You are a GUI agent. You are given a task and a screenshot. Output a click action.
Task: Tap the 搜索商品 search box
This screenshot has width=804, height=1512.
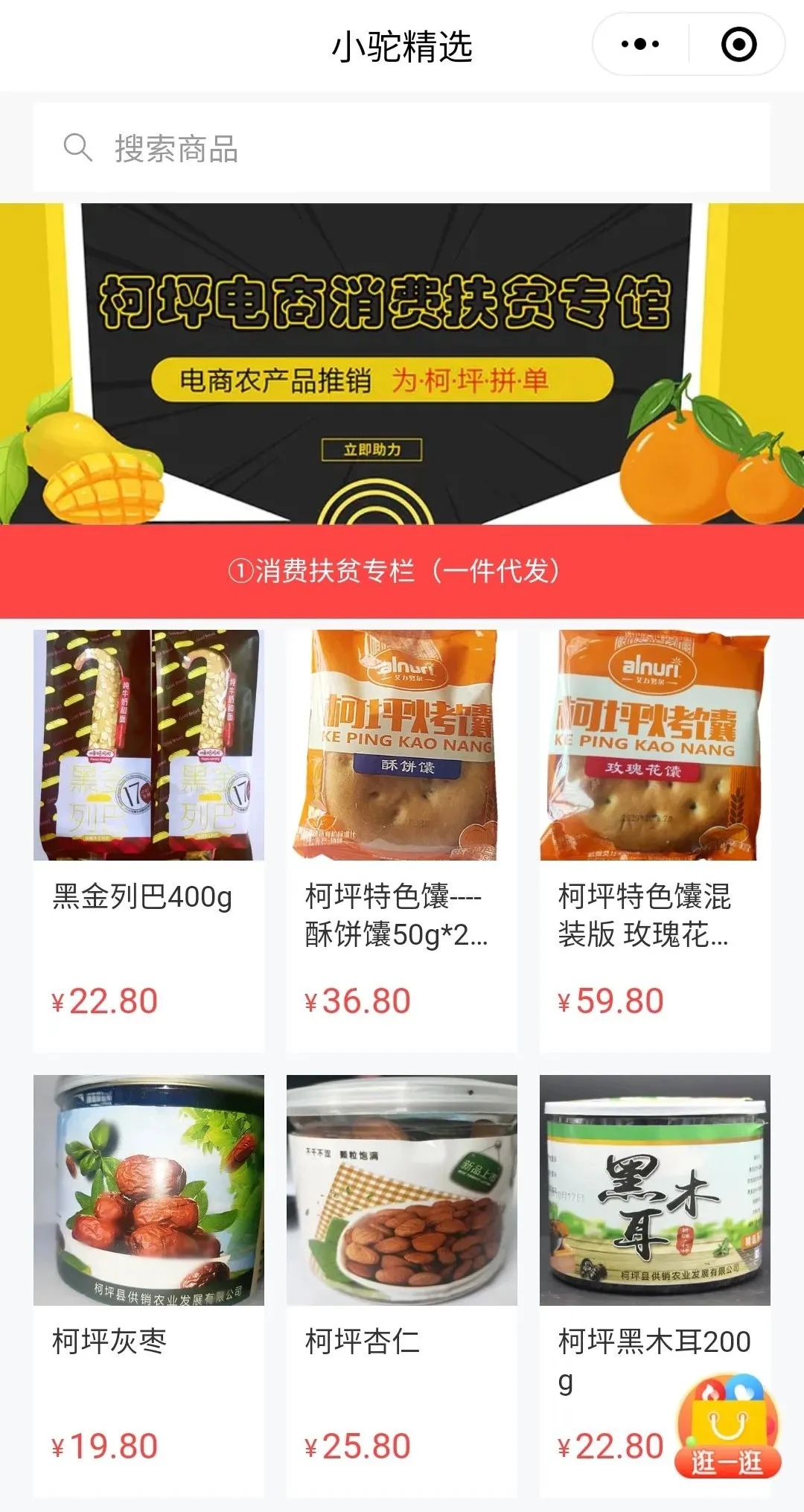pyautogui.click(x=402, y=148)
